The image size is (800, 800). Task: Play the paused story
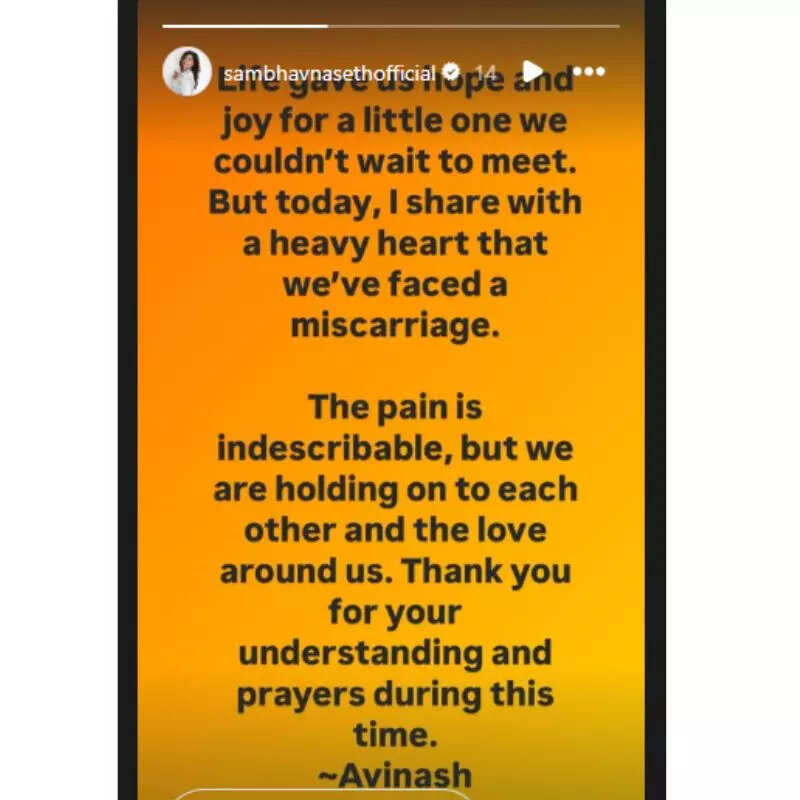pyautogui.click(x=533, y=72)
